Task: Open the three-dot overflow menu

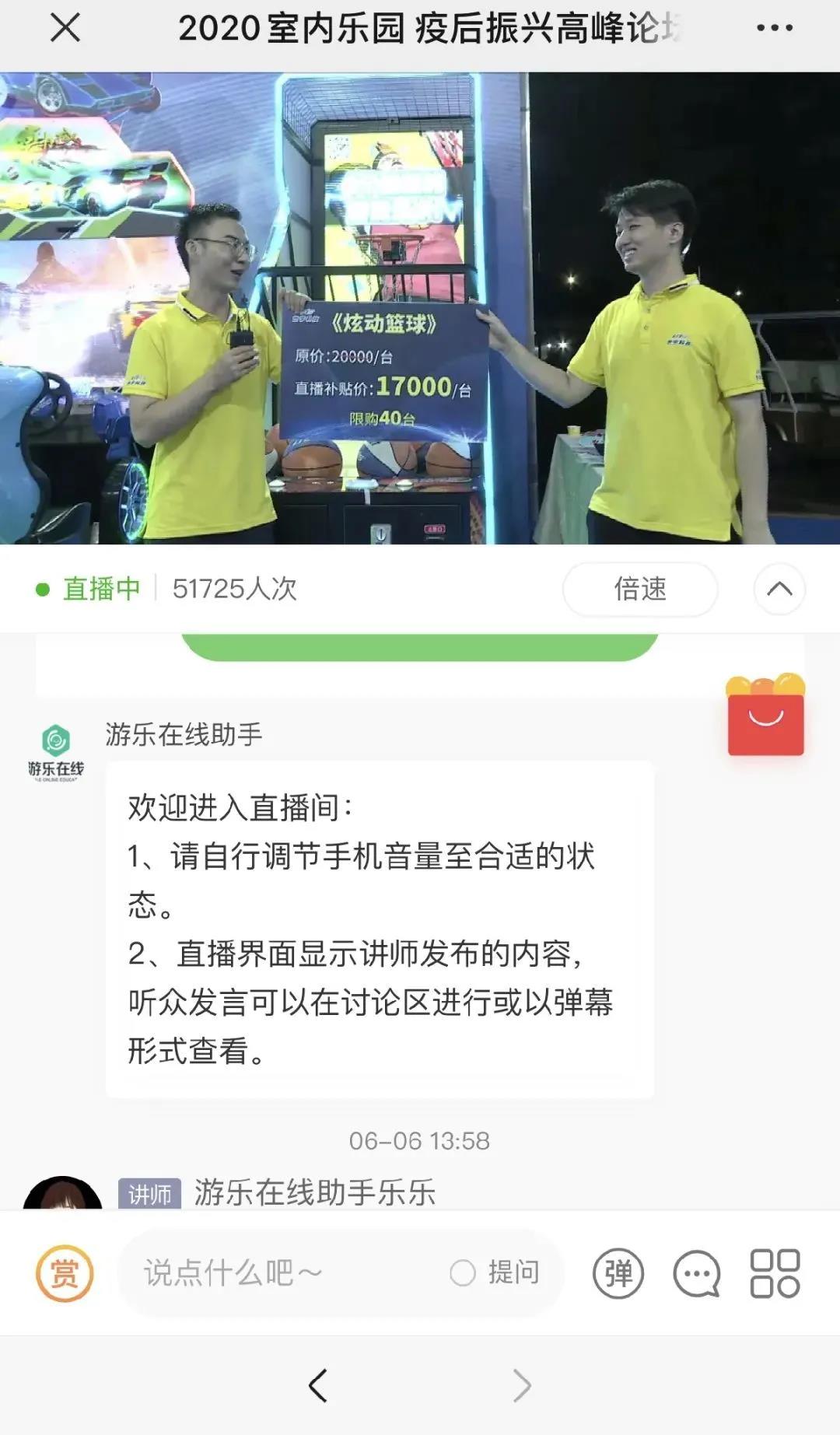Action: tap(775, 29)
